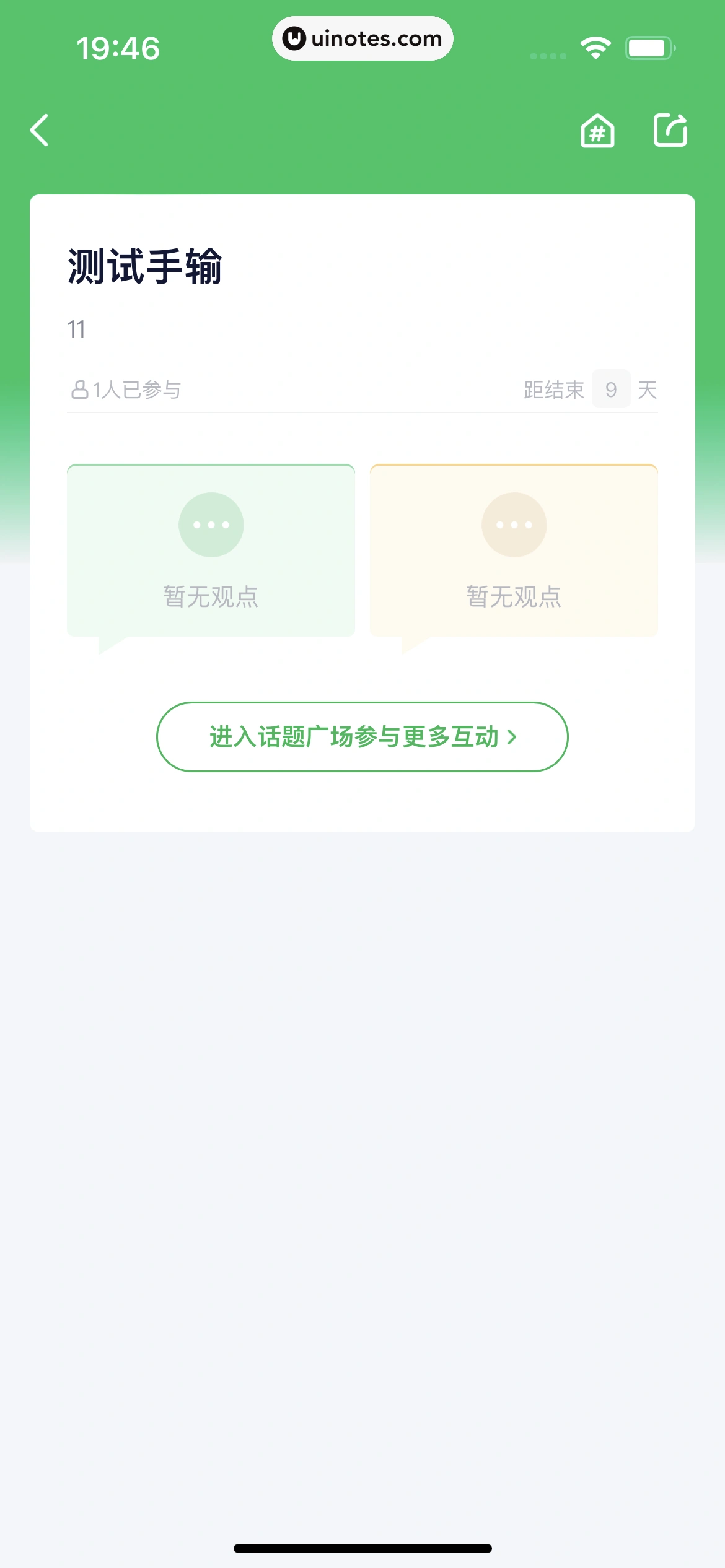Tap the 9 days remaining badge
The width and height of the screenshot is (725, 1568).
coord(611,389)
